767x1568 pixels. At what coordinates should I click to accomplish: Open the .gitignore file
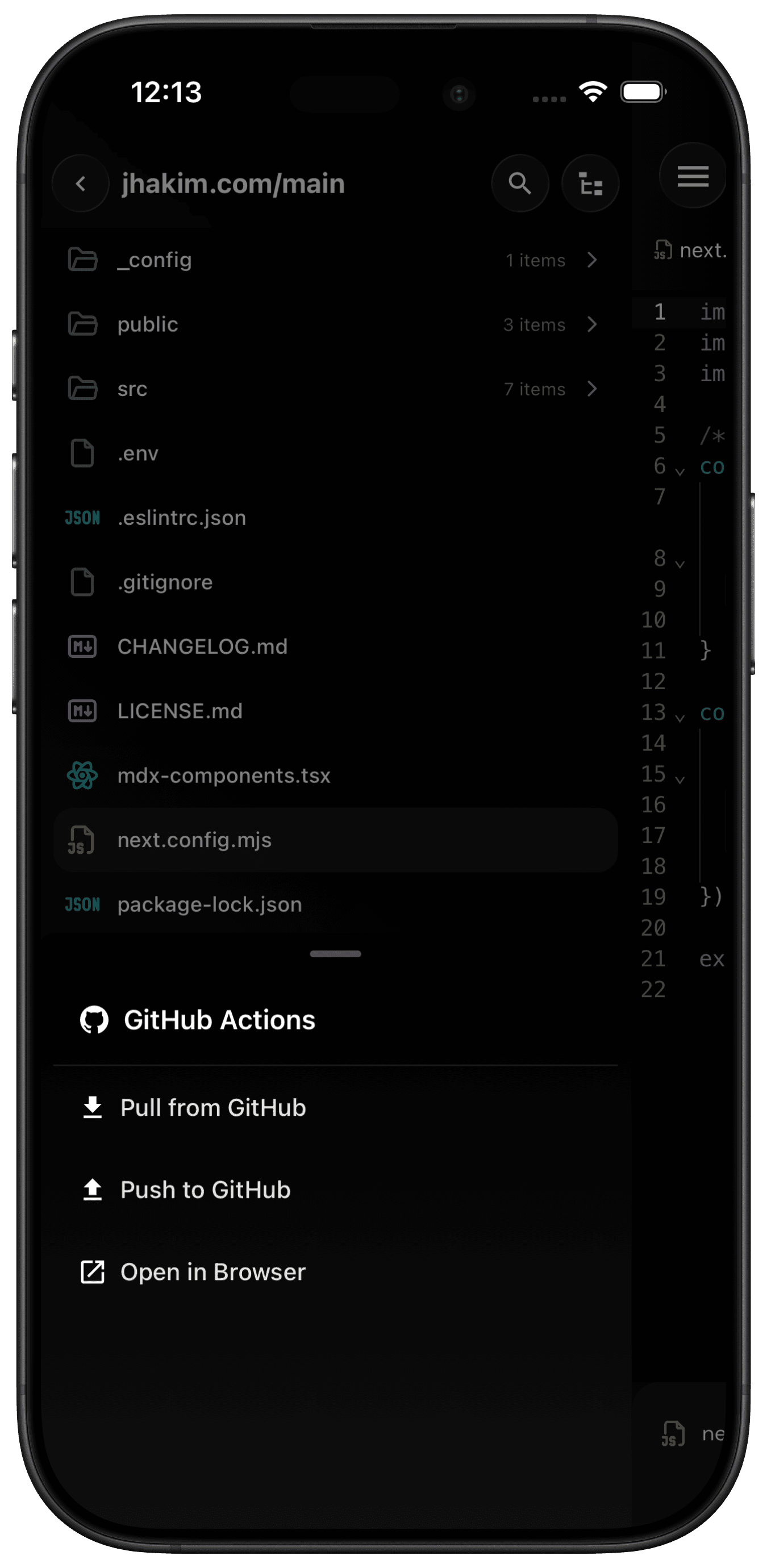tap(164, 582)
